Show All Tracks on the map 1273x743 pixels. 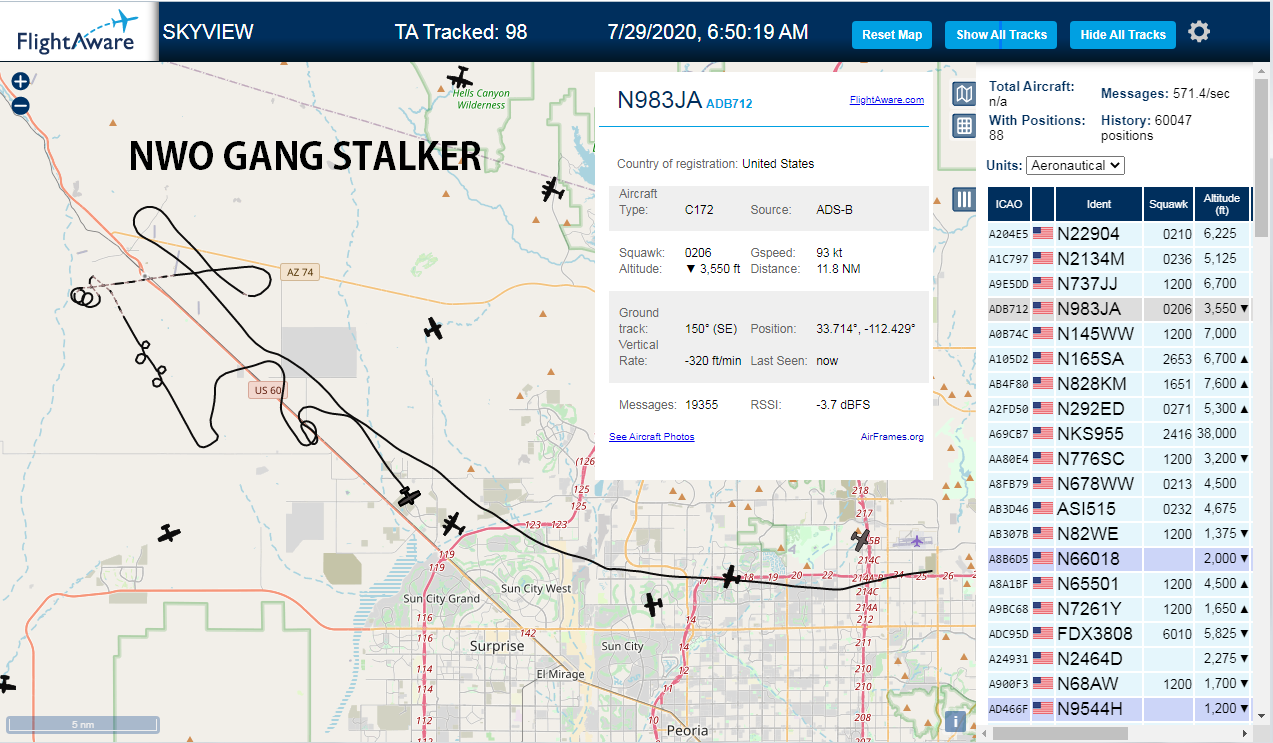(1001, 35)
